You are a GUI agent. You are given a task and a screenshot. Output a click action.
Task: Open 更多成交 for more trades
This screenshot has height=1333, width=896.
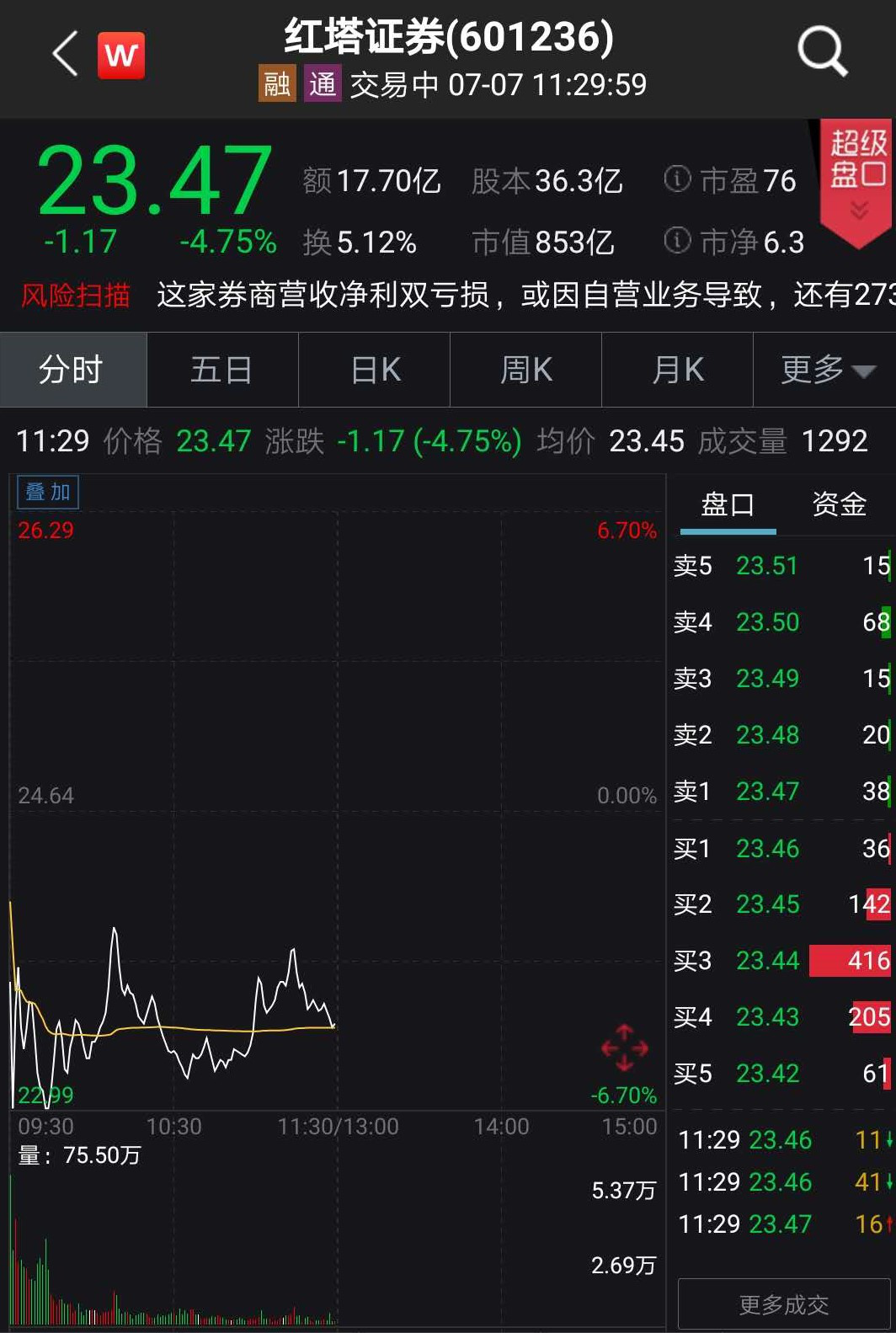783,1304
